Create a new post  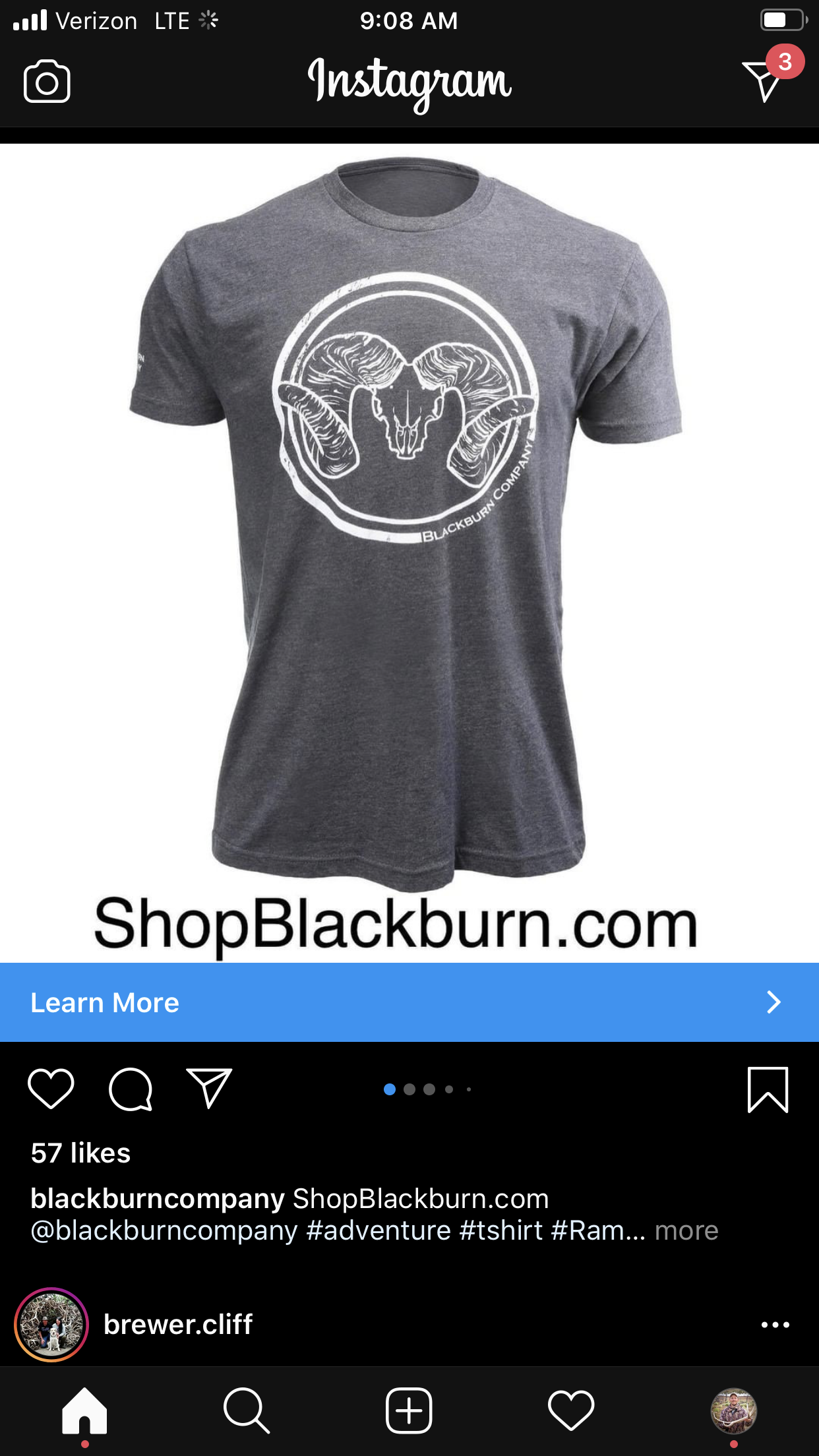[409, 1410]
